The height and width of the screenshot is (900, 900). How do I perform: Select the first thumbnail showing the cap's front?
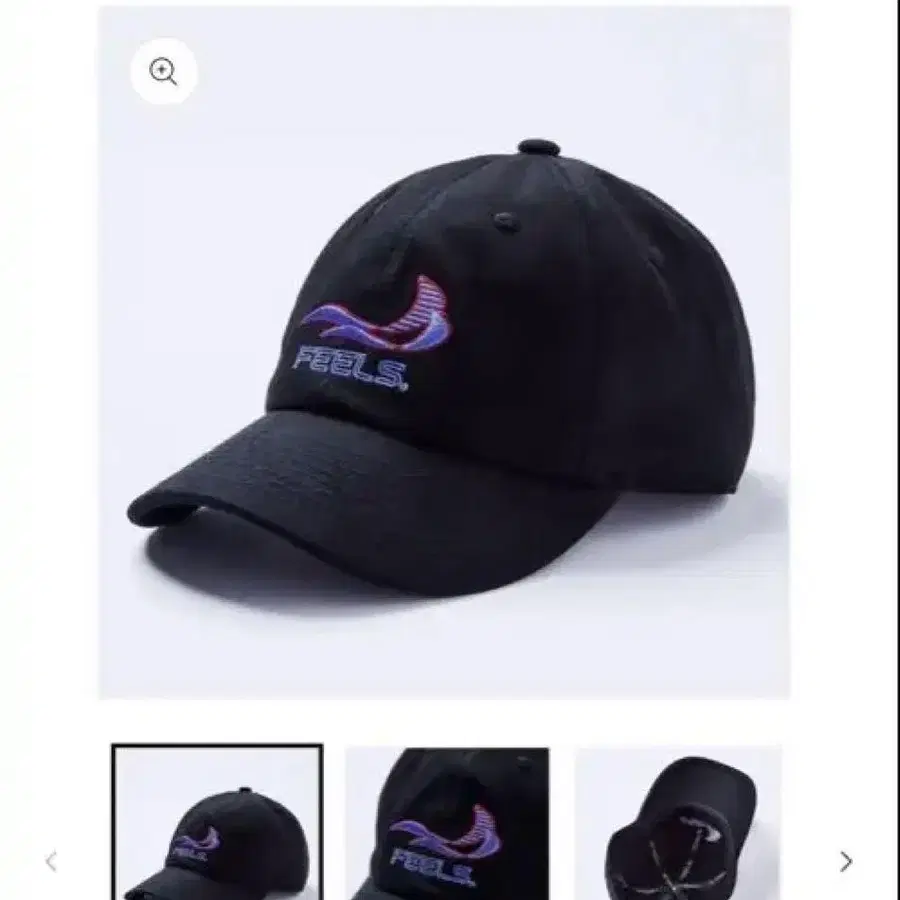(x=217, y=823)
